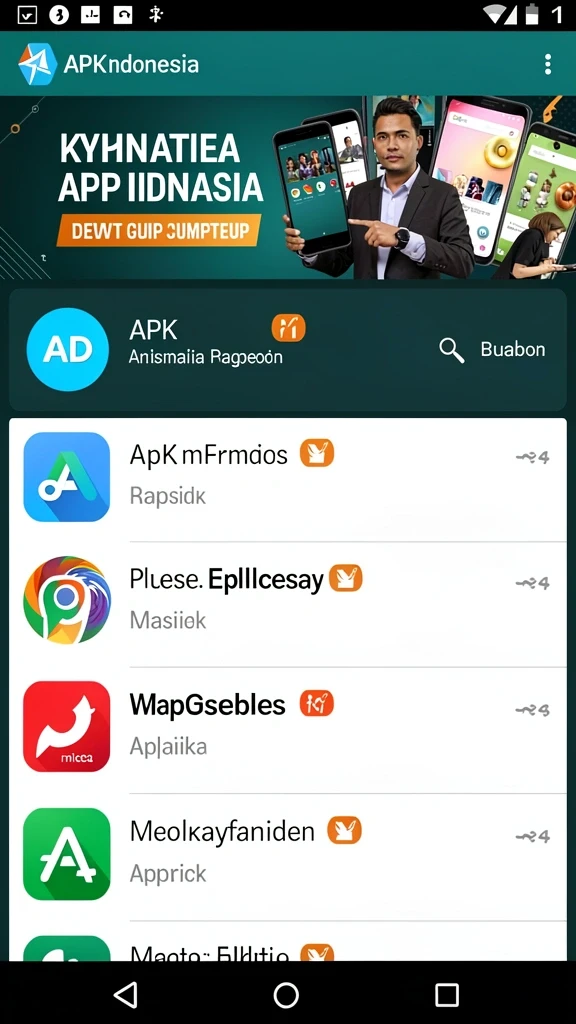576x1024 pixels.
Task: Open the promotional banner at the top
Action: point(288,187)
